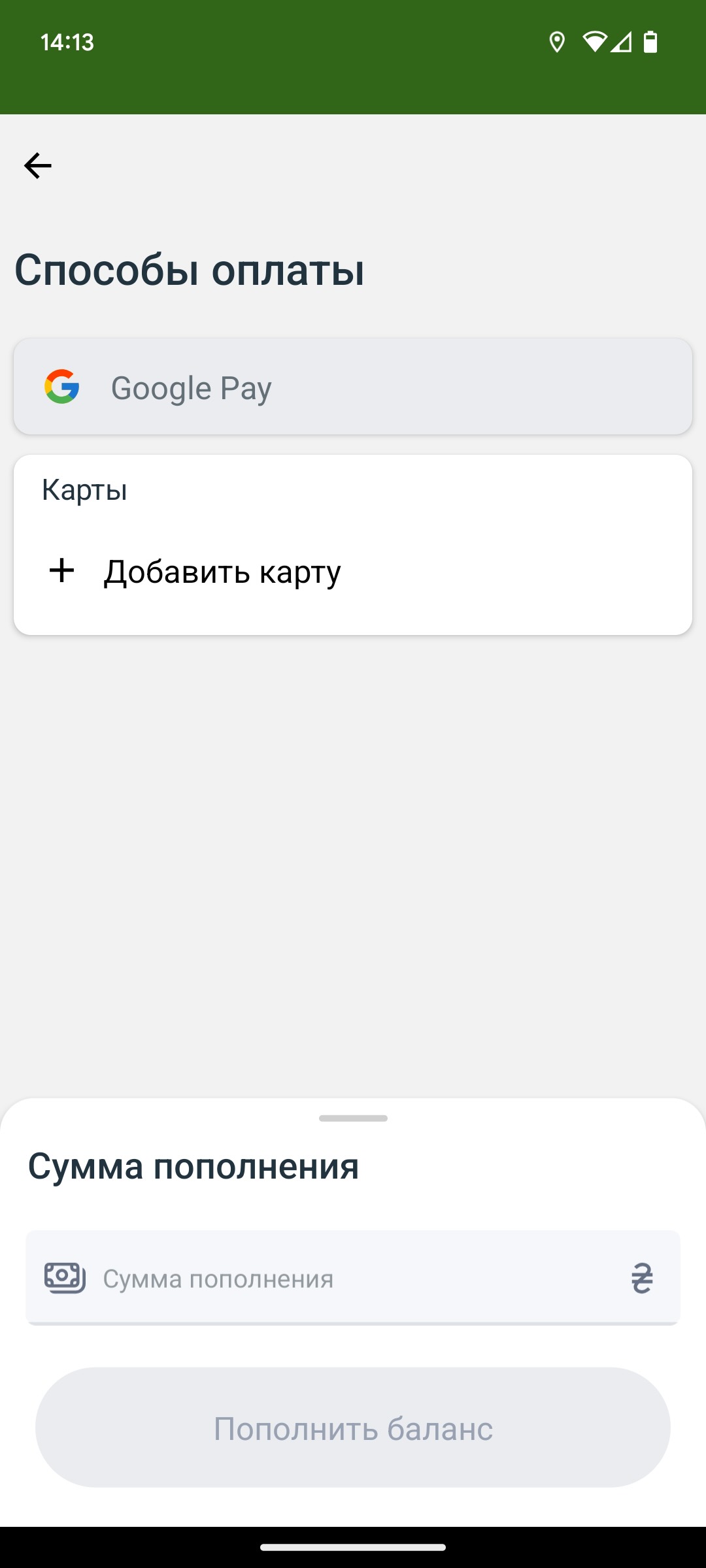The image size is (706, 1568).
Task: Tap the Пополнить баланс button
Action: (x=353, y=1428)
